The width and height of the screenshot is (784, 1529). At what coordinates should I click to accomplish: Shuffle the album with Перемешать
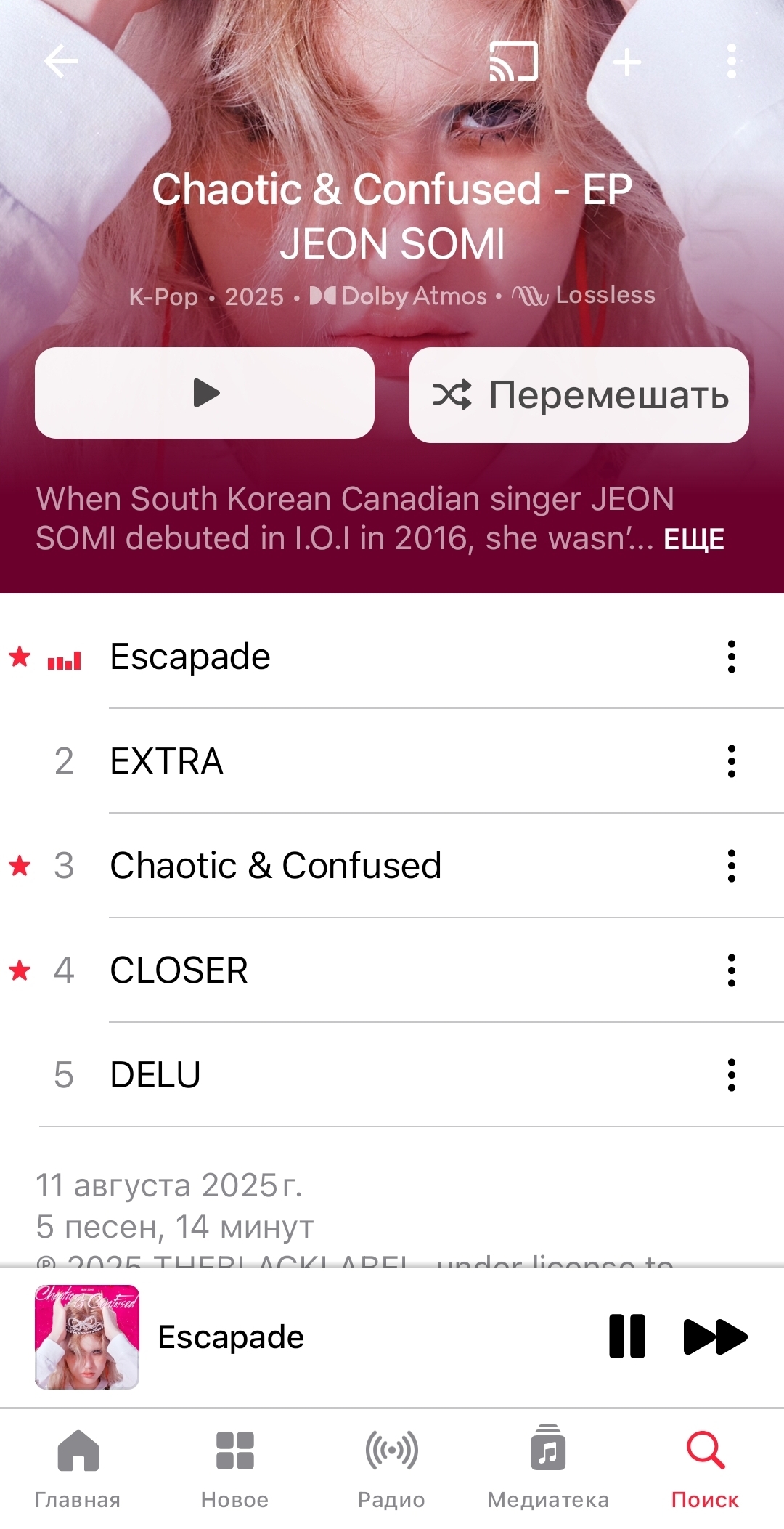tap(579, 394)
